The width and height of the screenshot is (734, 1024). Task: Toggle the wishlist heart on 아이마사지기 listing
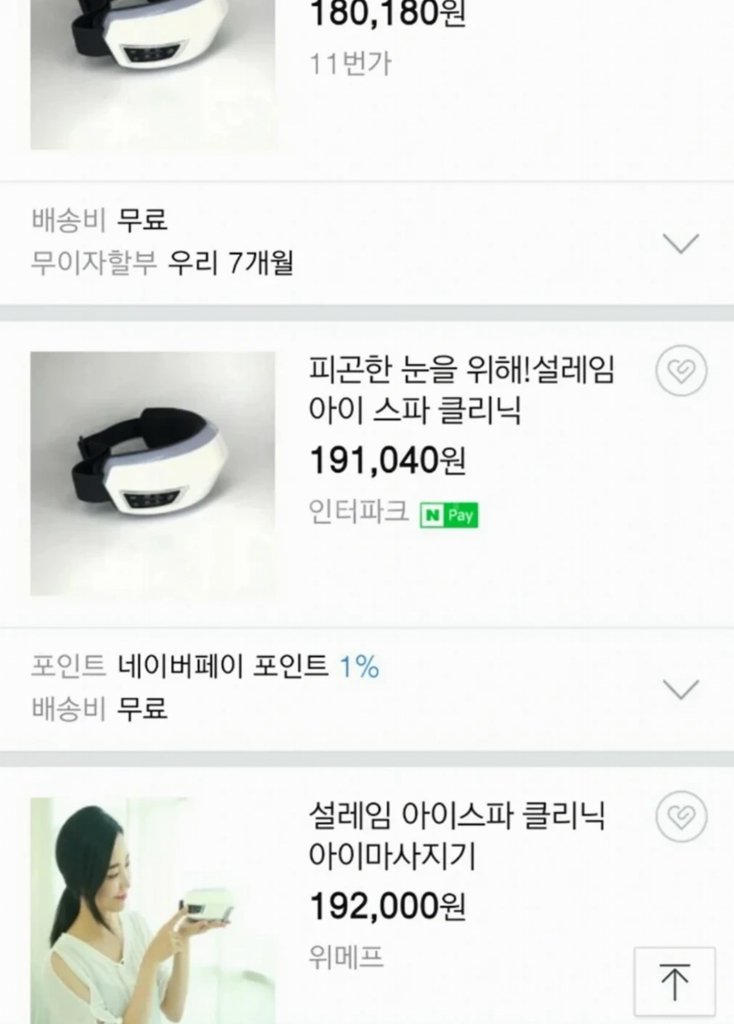tap(682, 817)
